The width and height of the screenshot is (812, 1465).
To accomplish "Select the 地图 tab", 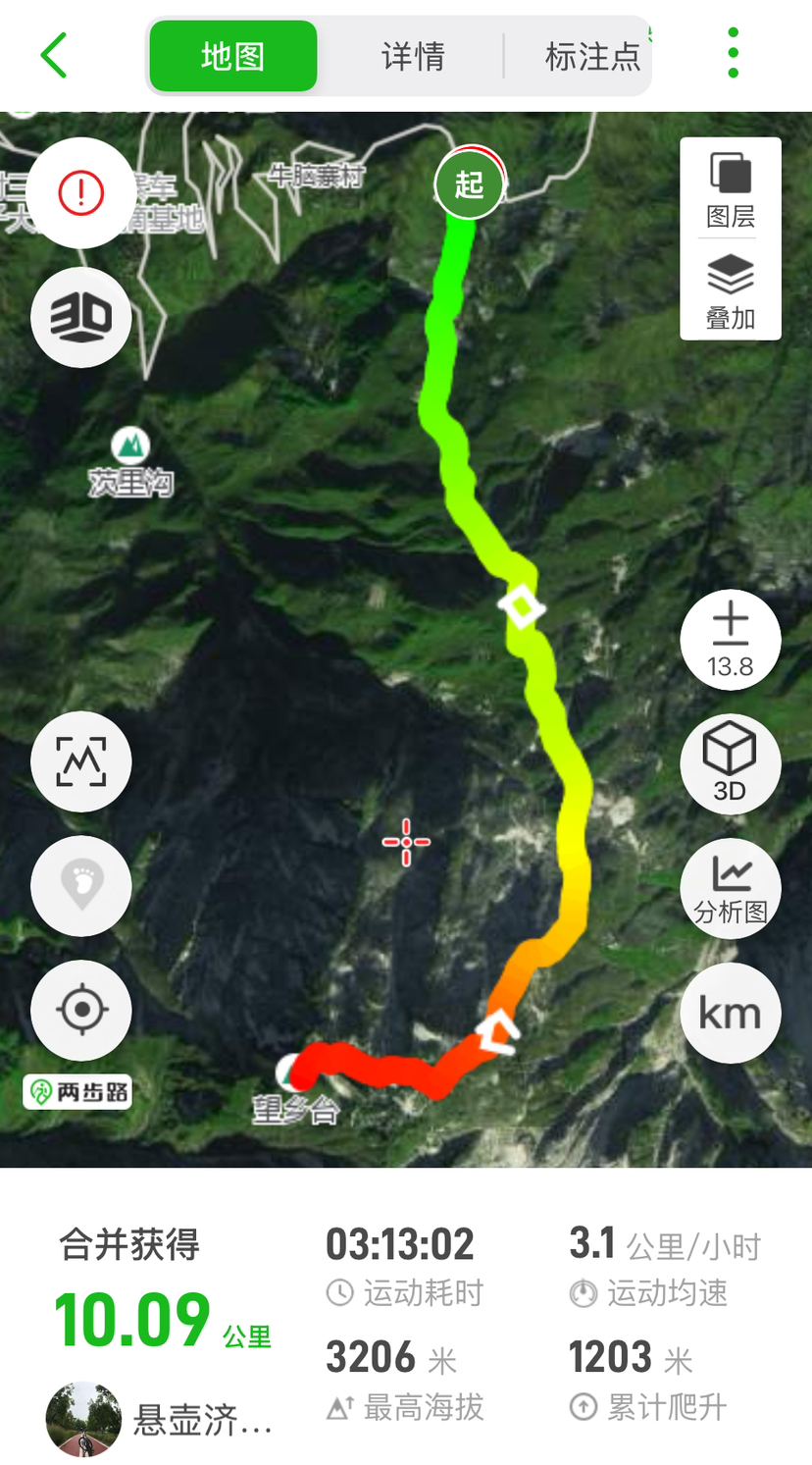I will [233, 57].
